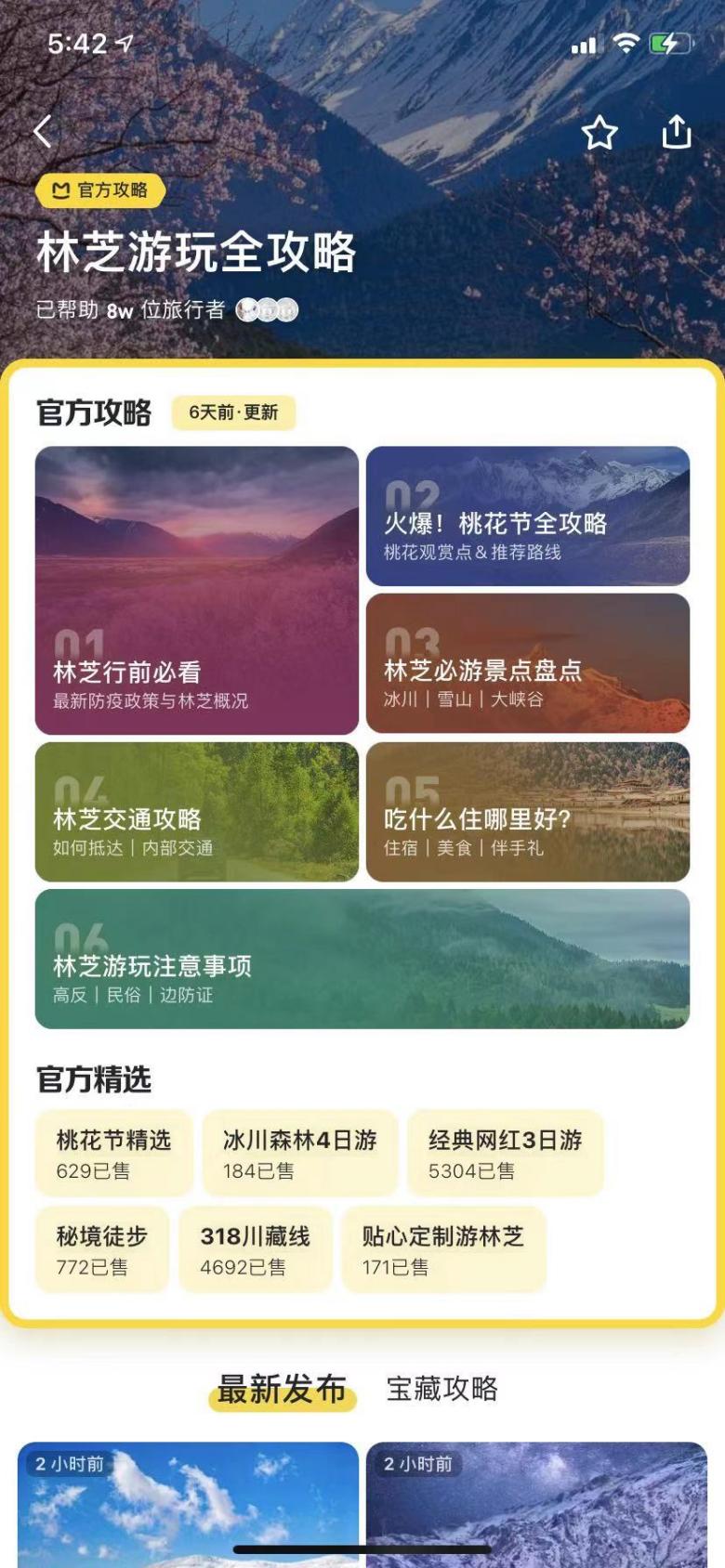Open the 林芝交通攻略 card

click(197, 812)
